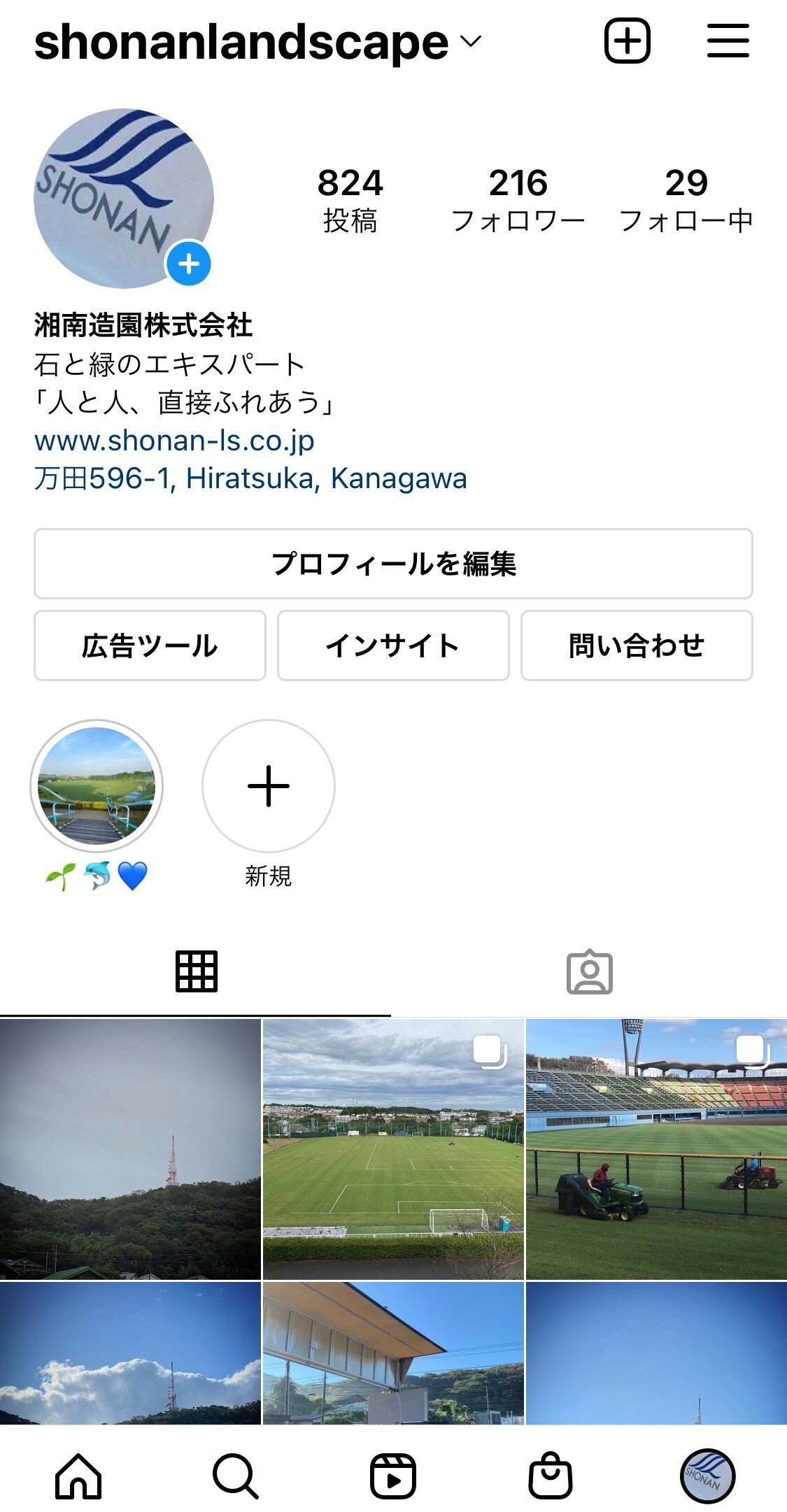Screen dimensions: 787x1512
Task: Create a 新規 story highlight
Action: tap(269, 786)
